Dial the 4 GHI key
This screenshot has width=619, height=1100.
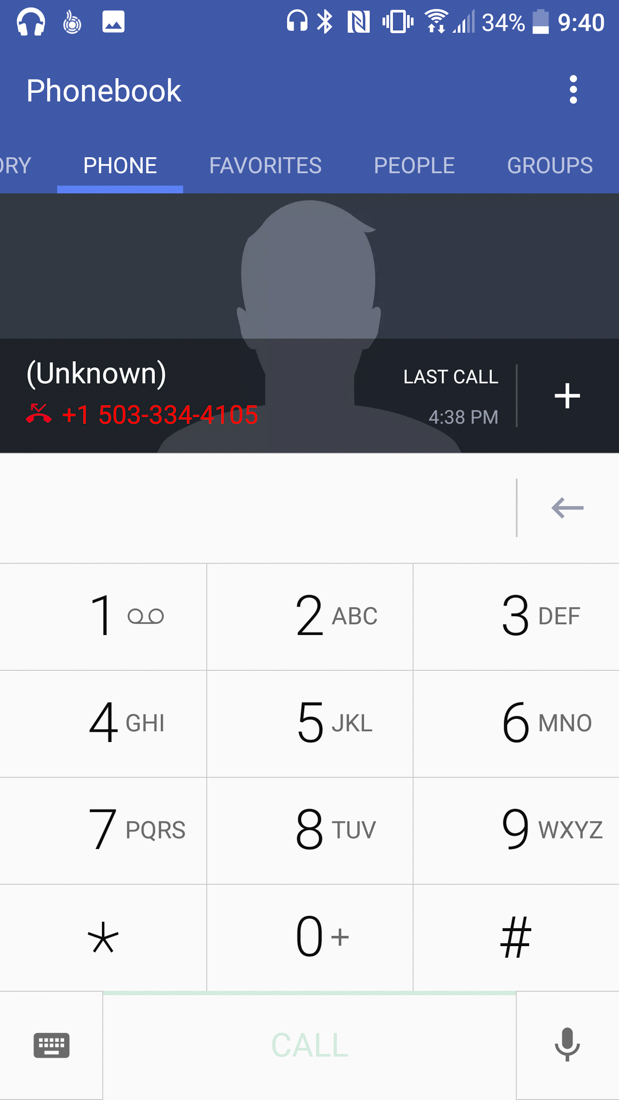(104, 723)
